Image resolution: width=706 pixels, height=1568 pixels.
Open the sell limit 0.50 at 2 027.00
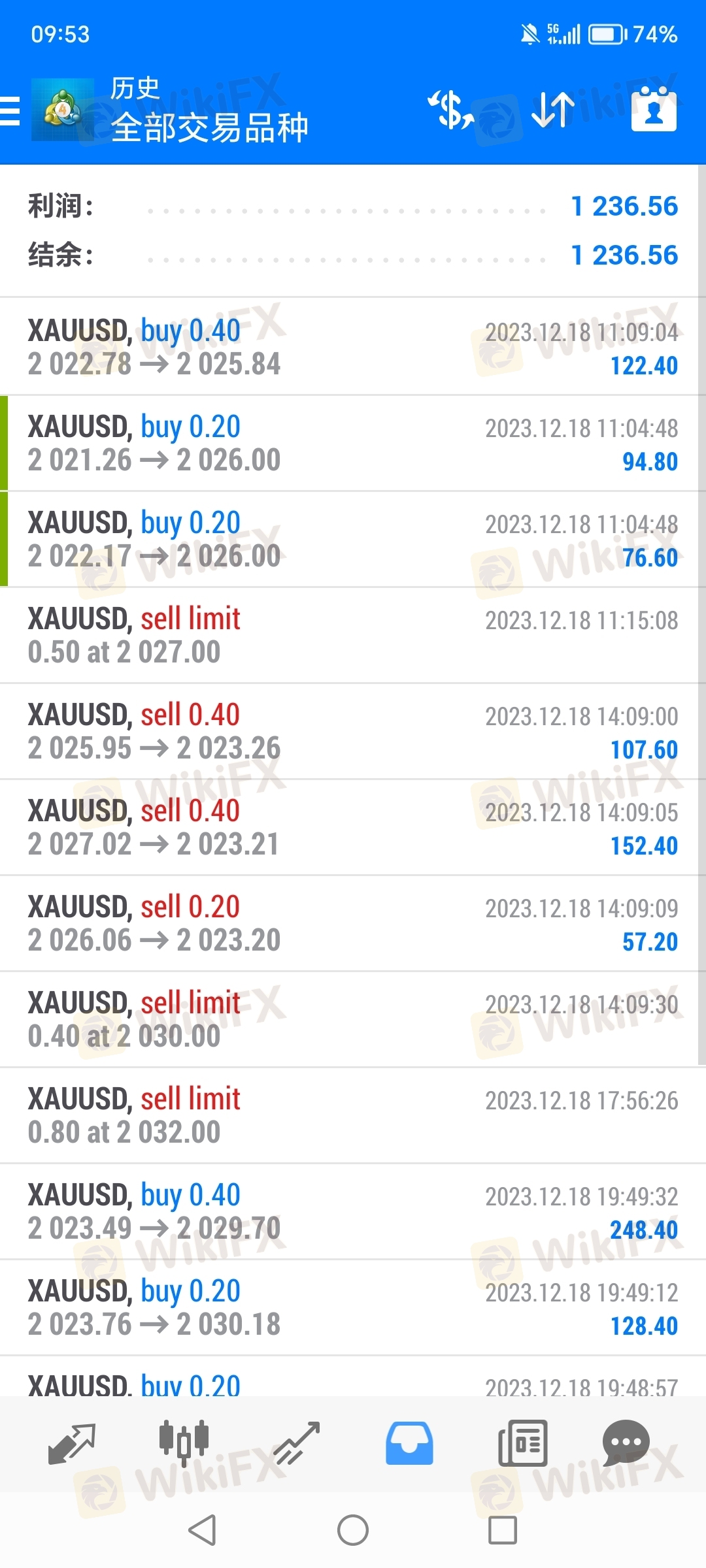(x=353, y=635)
